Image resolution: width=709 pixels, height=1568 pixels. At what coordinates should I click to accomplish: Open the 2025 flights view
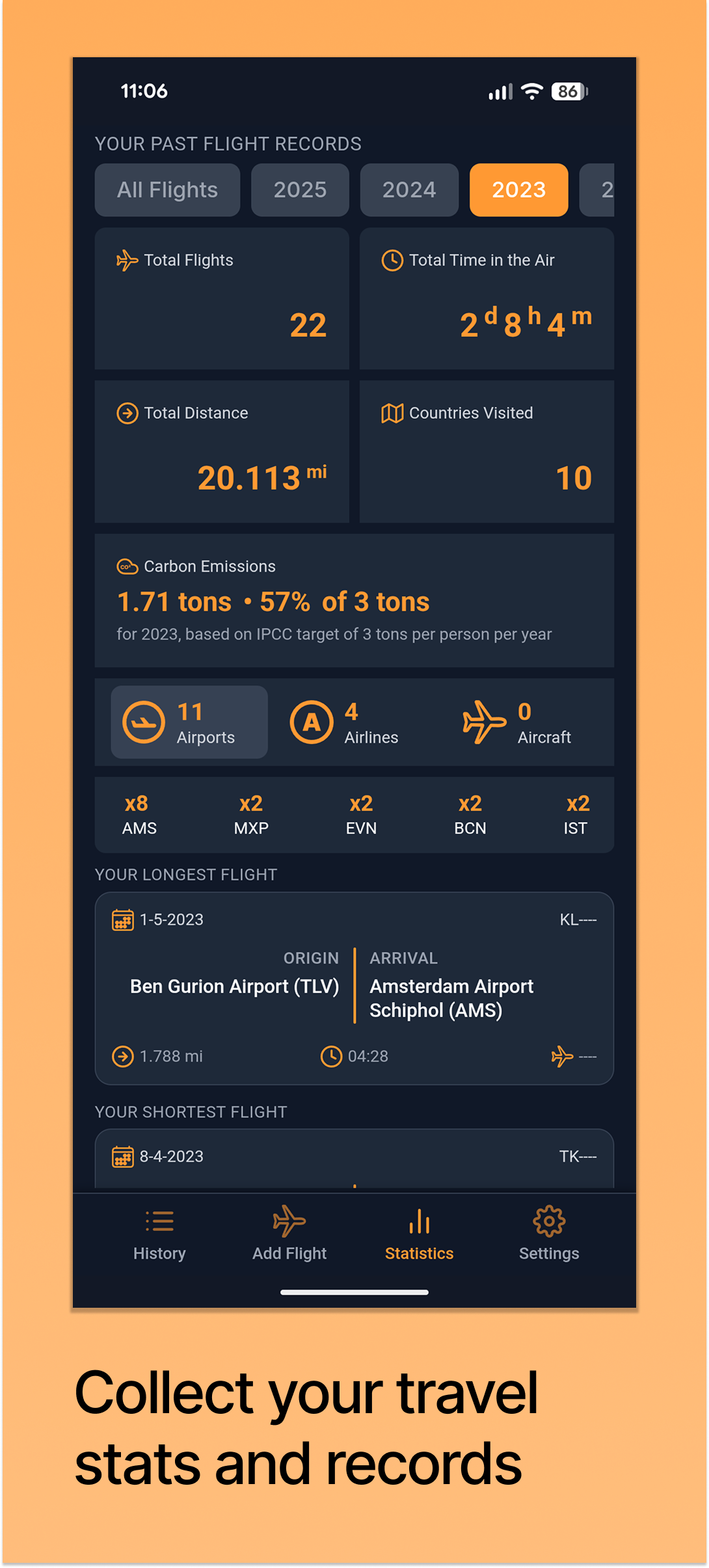tap(300, 189)
